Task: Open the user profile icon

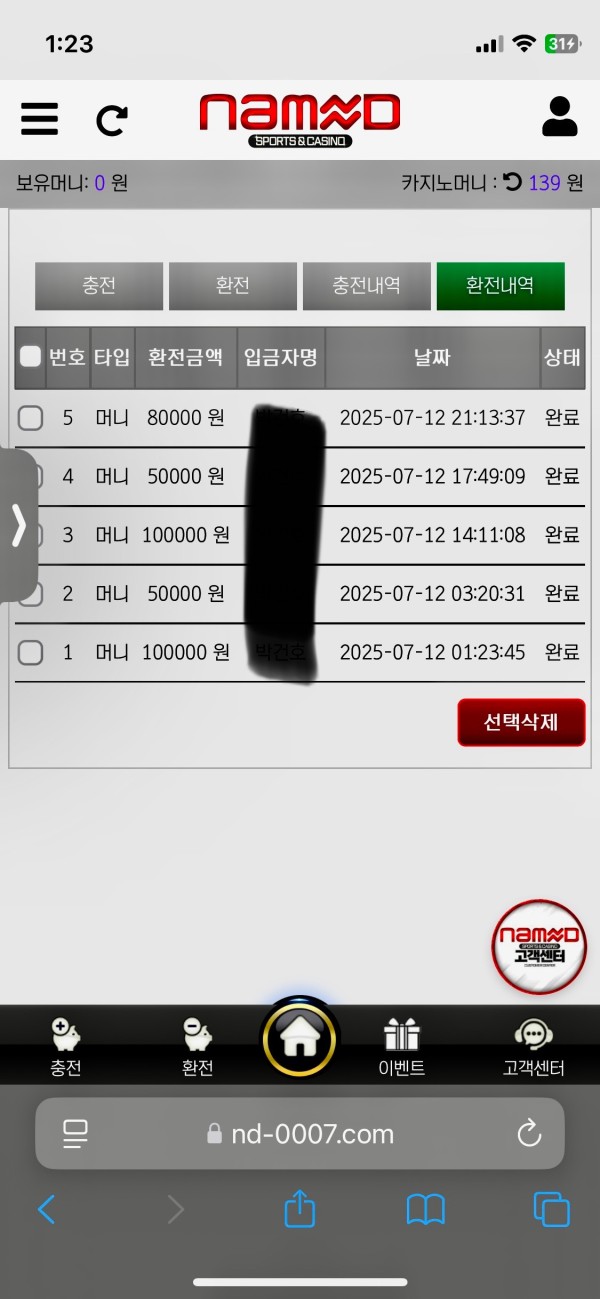Action: 560,117
